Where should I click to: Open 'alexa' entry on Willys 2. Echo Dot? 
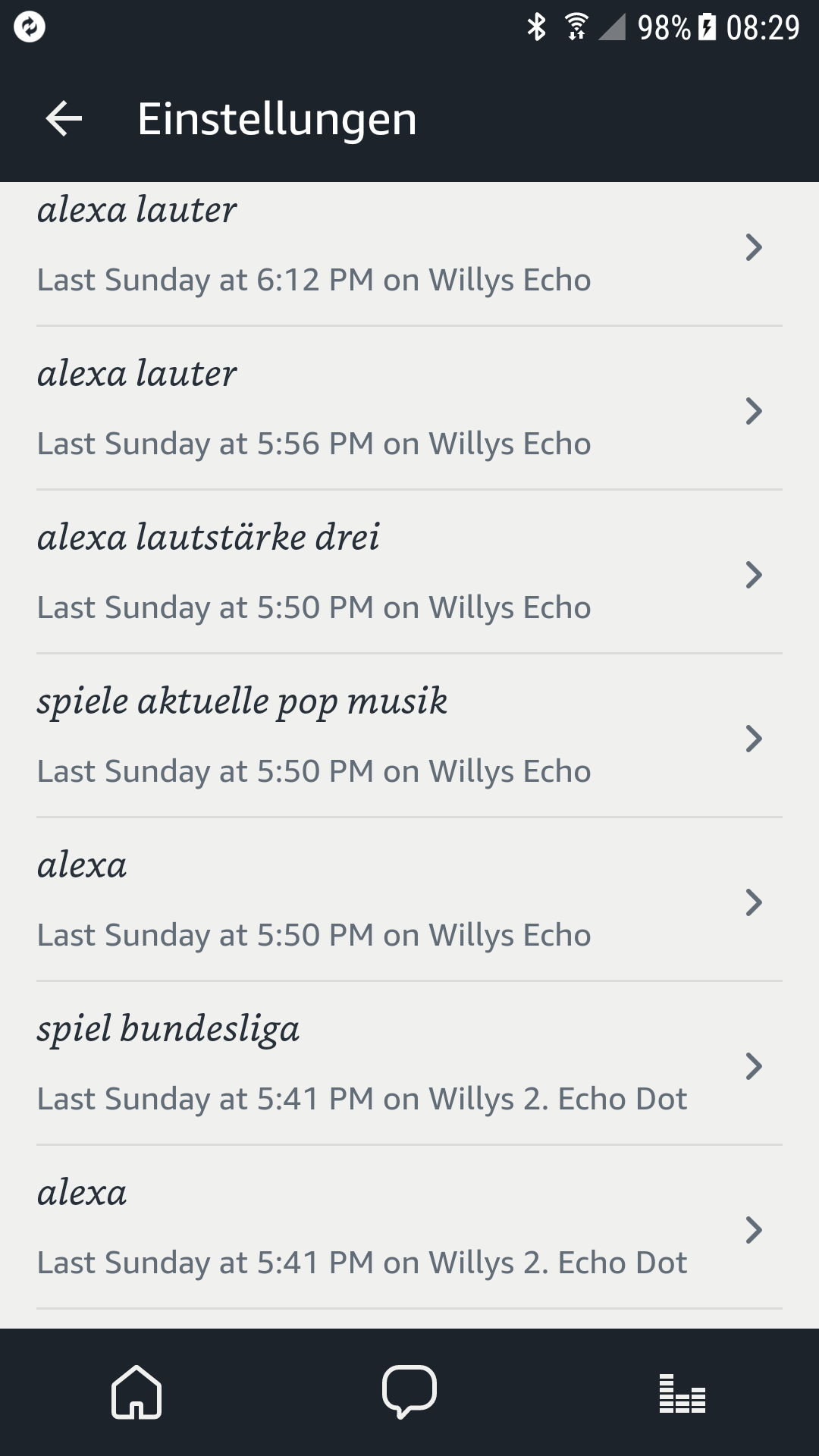(409, 1228)
